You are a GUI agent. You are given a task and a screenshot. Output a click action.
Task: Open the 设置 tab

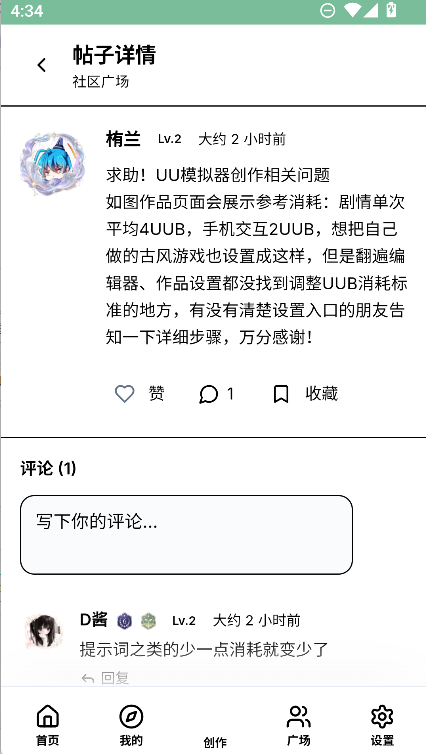point(382,725)
